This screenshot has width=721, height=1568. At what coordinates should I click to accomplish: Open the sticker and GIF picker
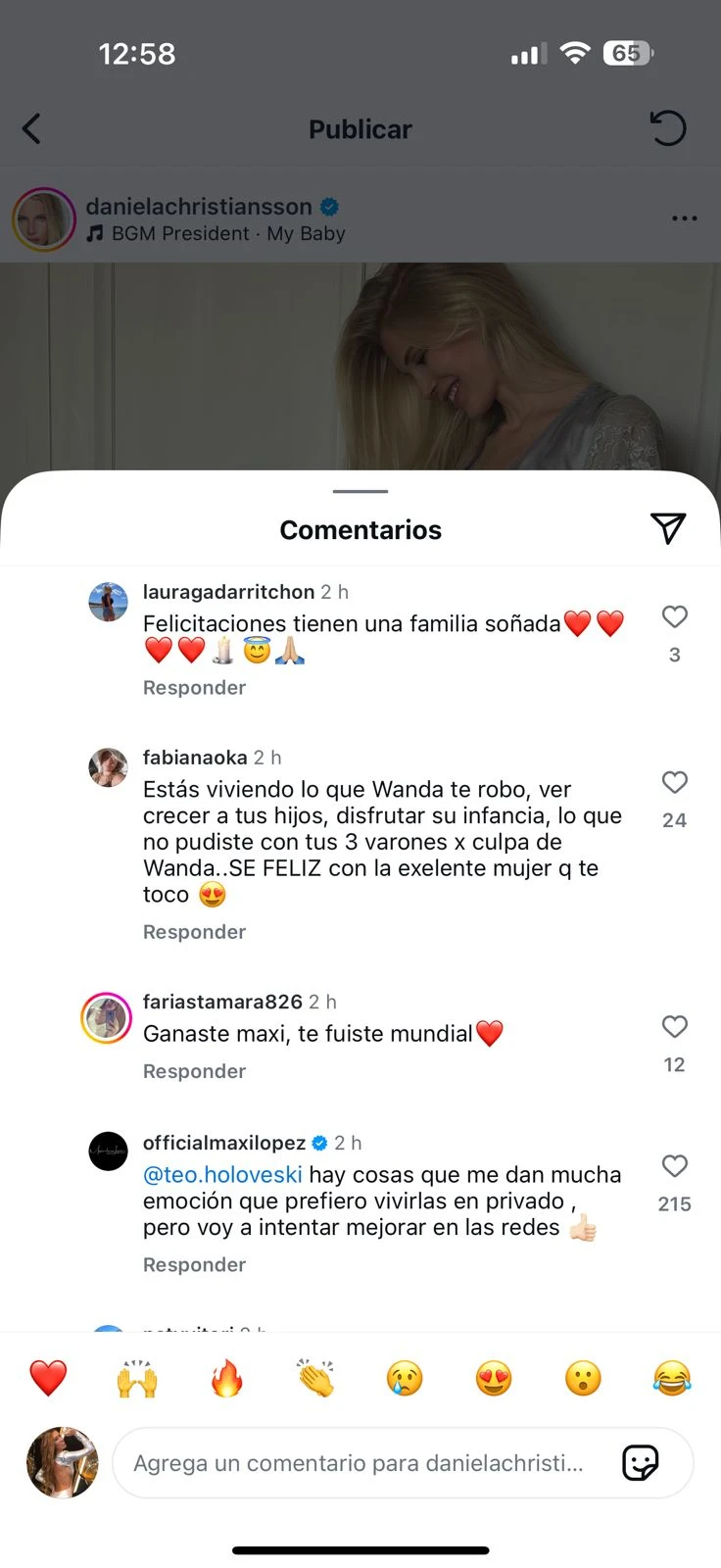[x=641, y=1463]
